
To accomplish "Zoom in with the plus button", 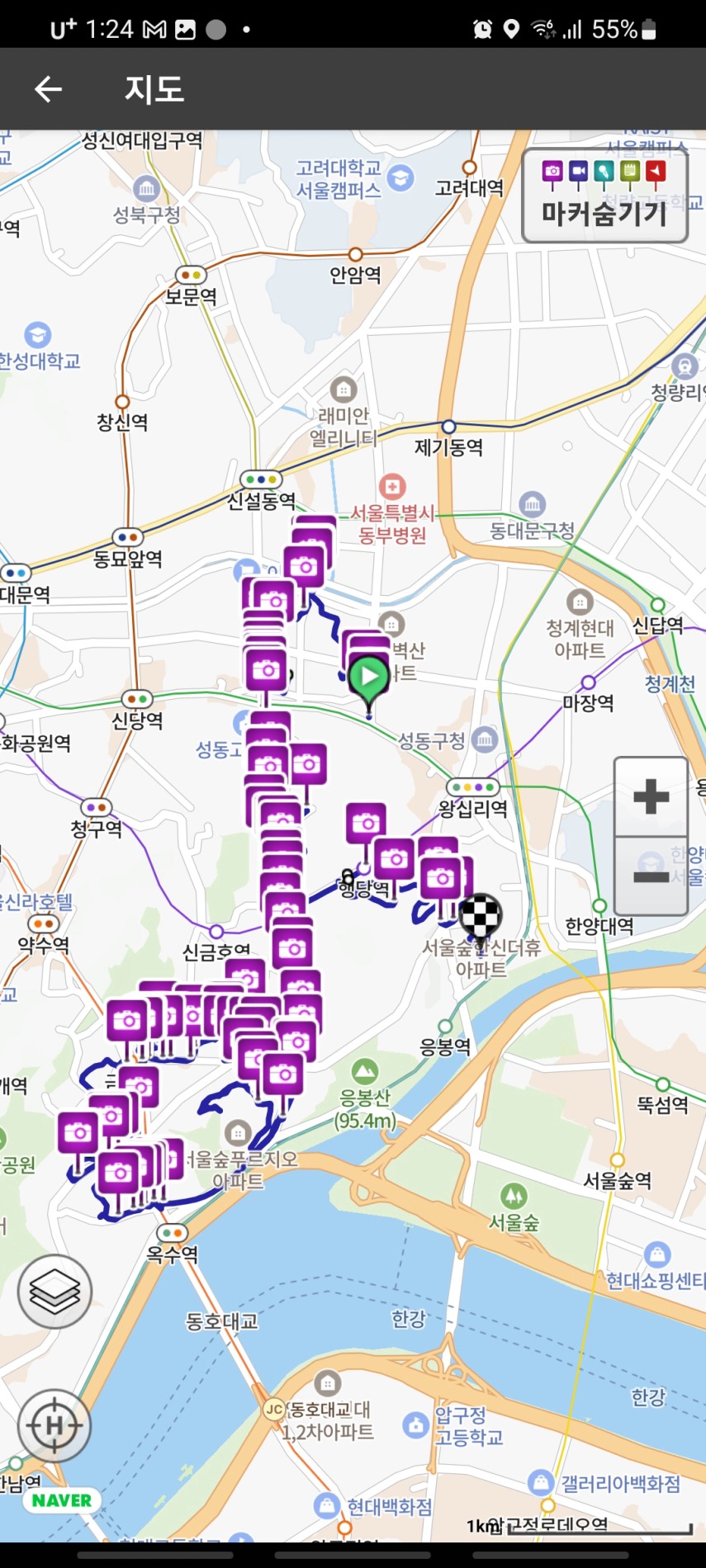I will [651, 796].
